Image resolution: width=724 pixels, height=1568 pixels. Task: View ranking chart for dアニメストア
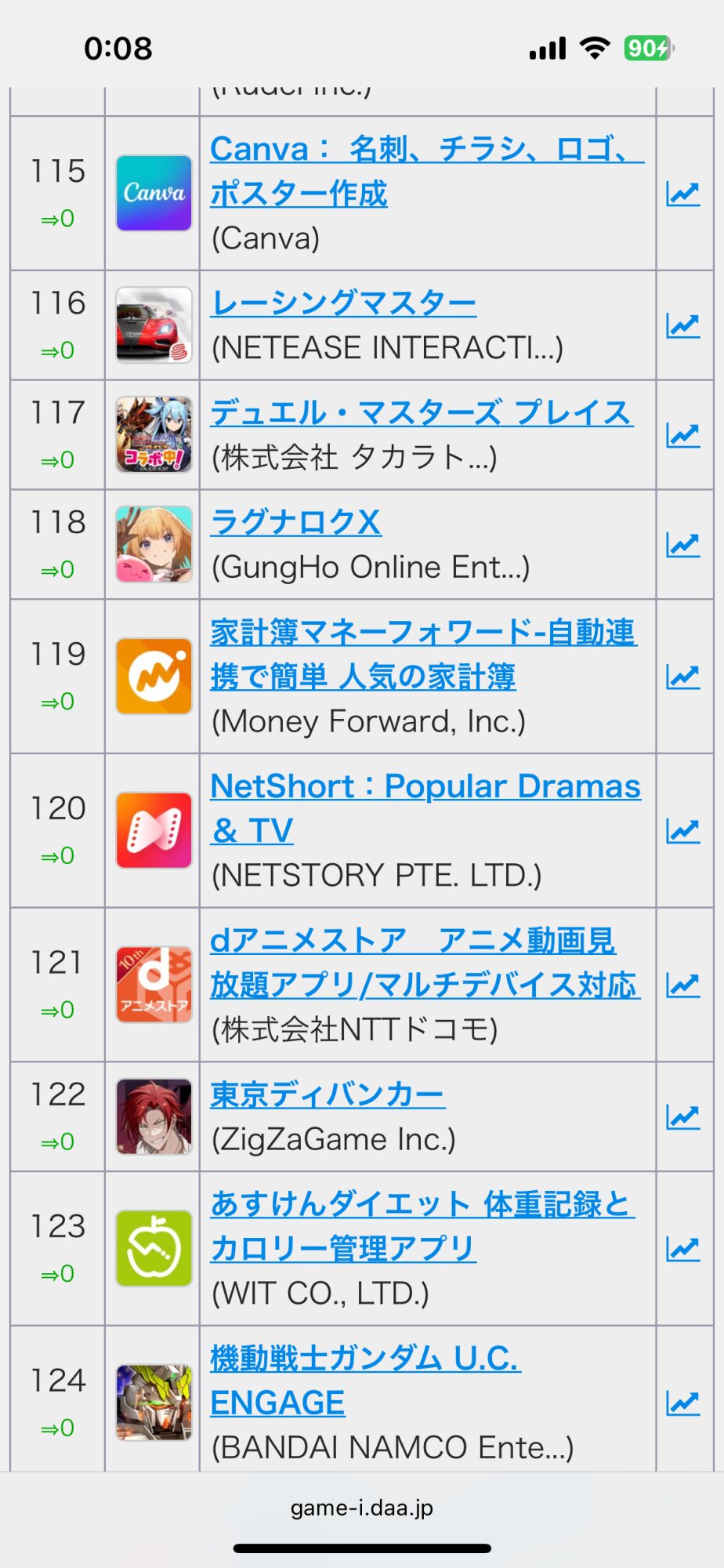tap(682, 985)
